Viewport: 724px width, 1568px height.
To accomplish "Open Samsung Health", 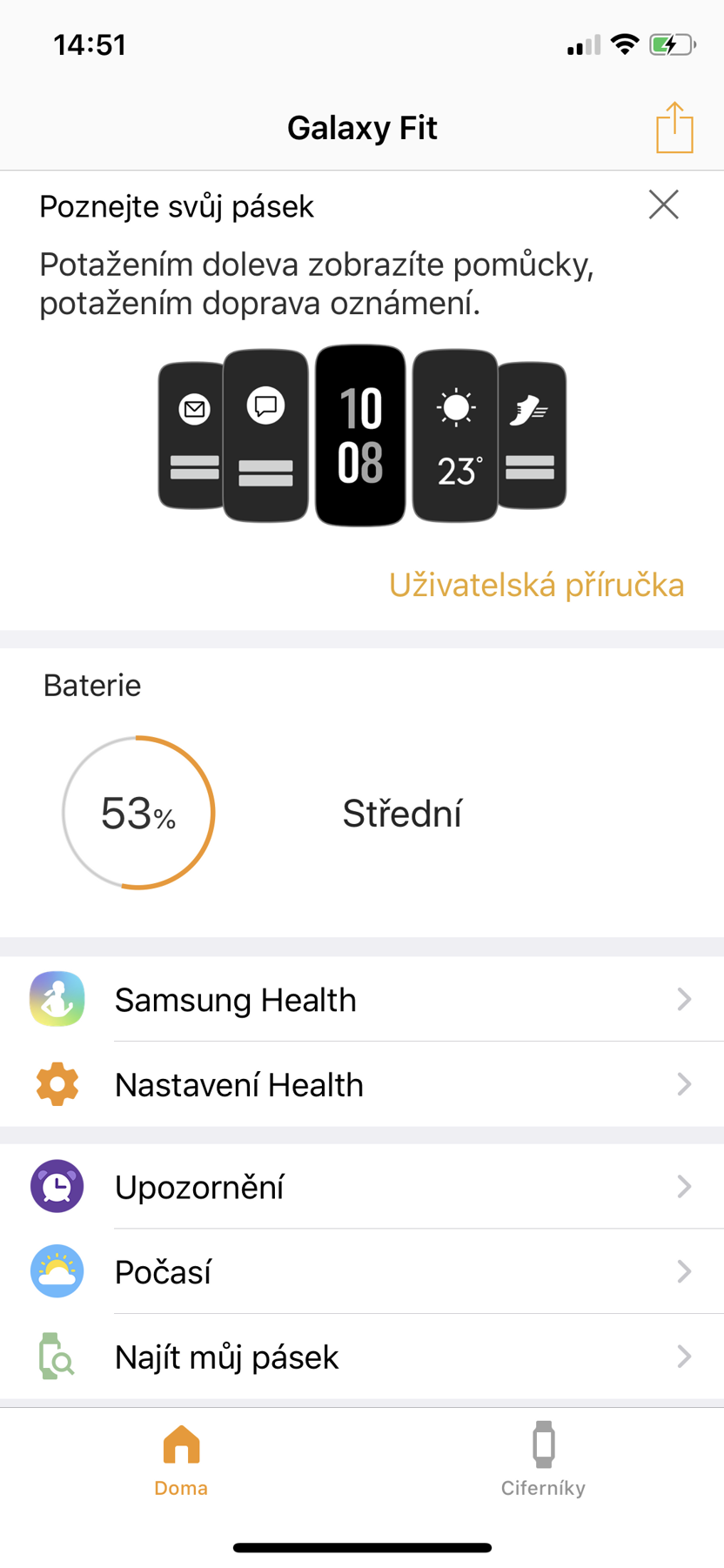I will tap(362, 1000).
